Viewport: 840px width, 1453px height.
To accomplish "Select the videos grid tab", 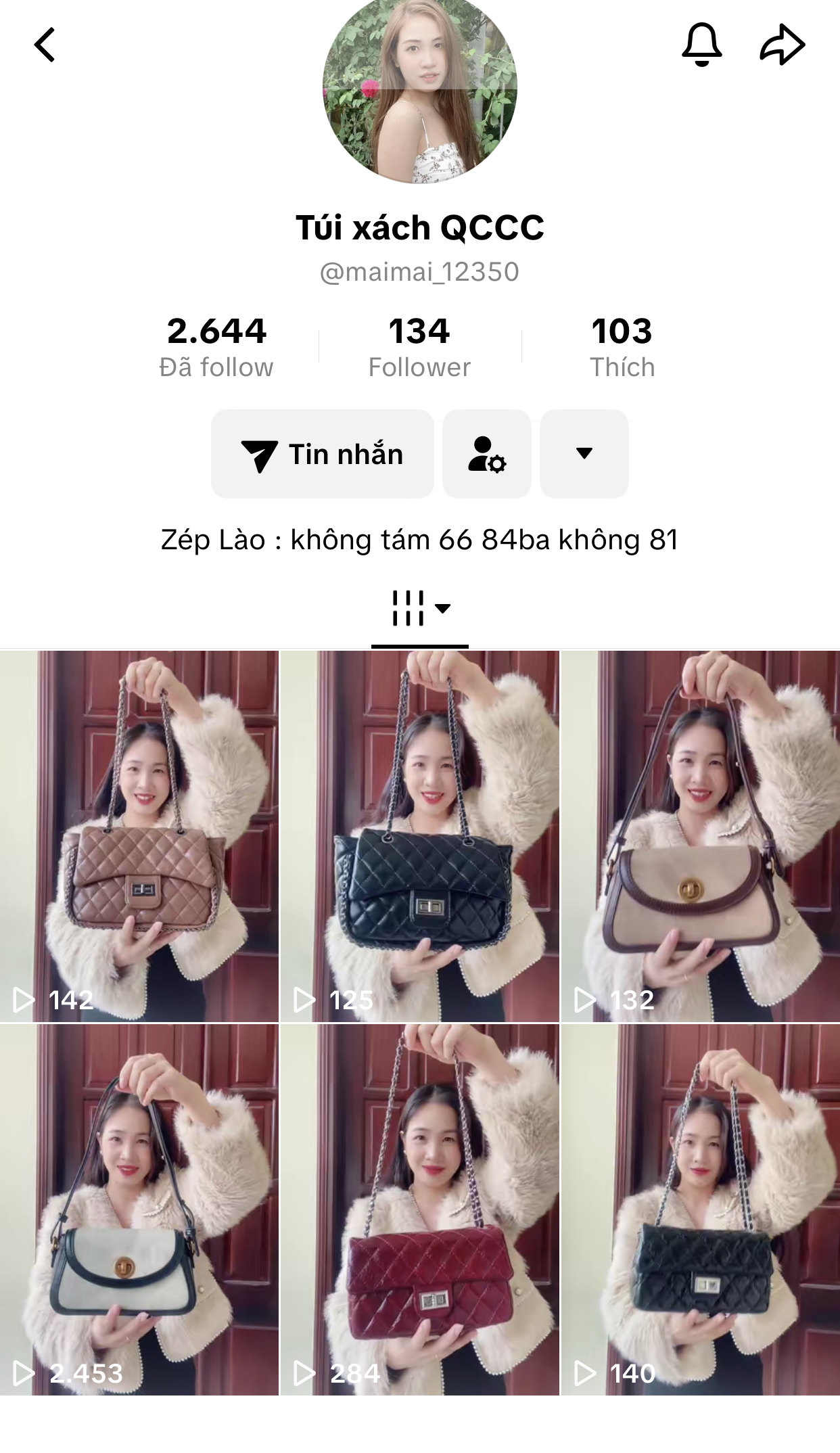I will [x=419, y=608].
